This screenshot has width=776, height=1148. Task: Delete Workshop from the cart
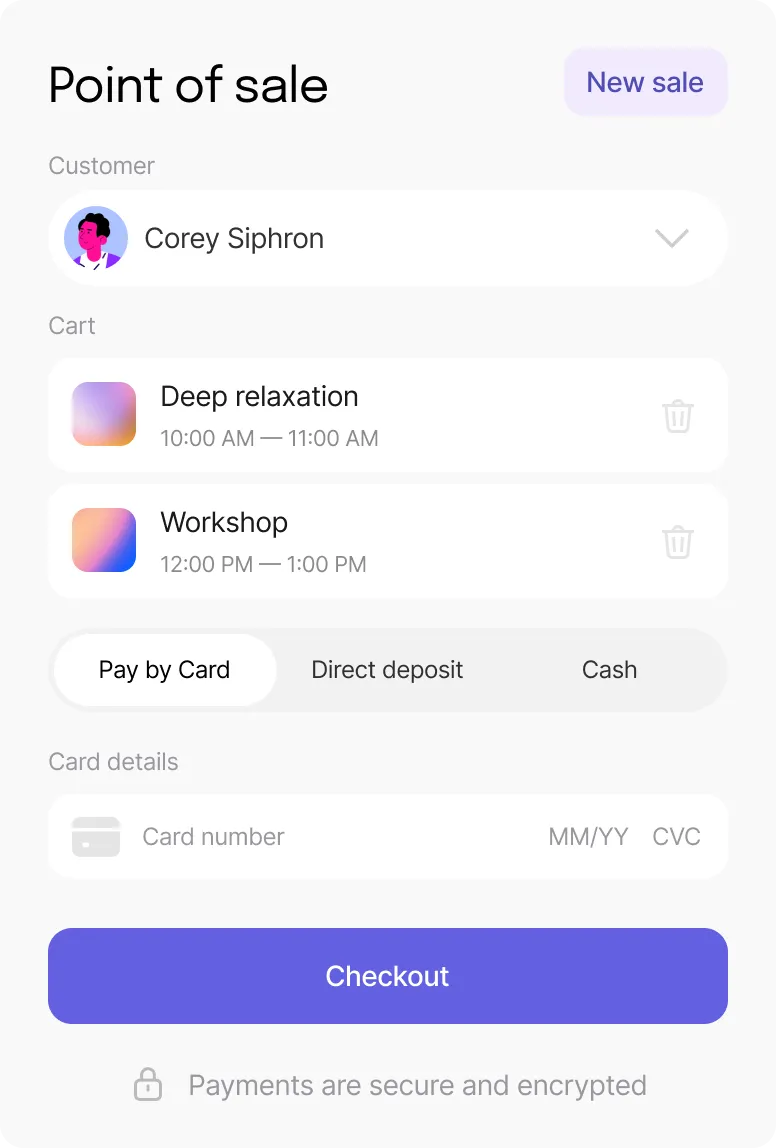click(x=677, y=541)
